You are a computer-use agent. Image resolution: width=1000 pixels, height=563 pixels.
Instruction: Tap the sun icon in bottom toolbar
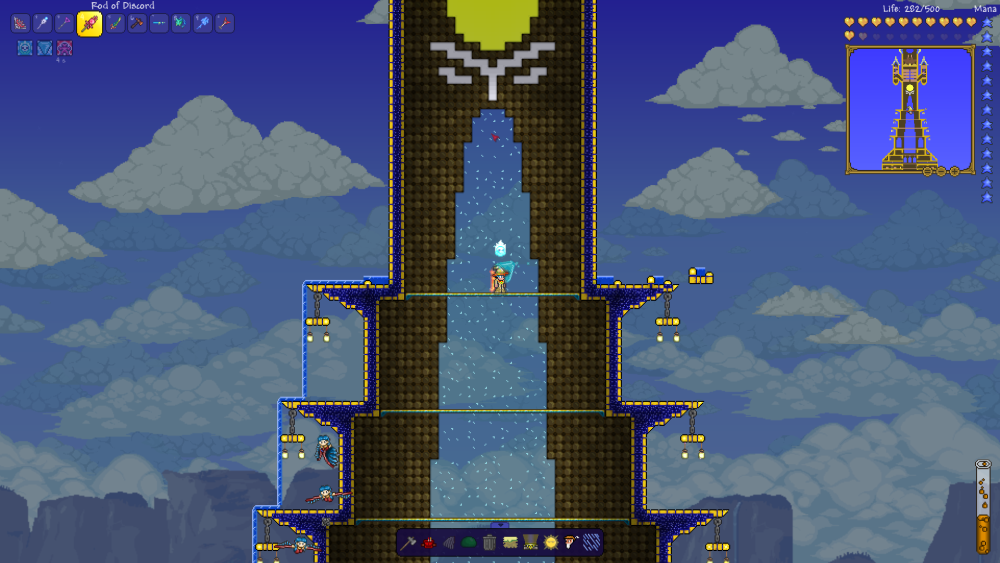tap(550, 542)
